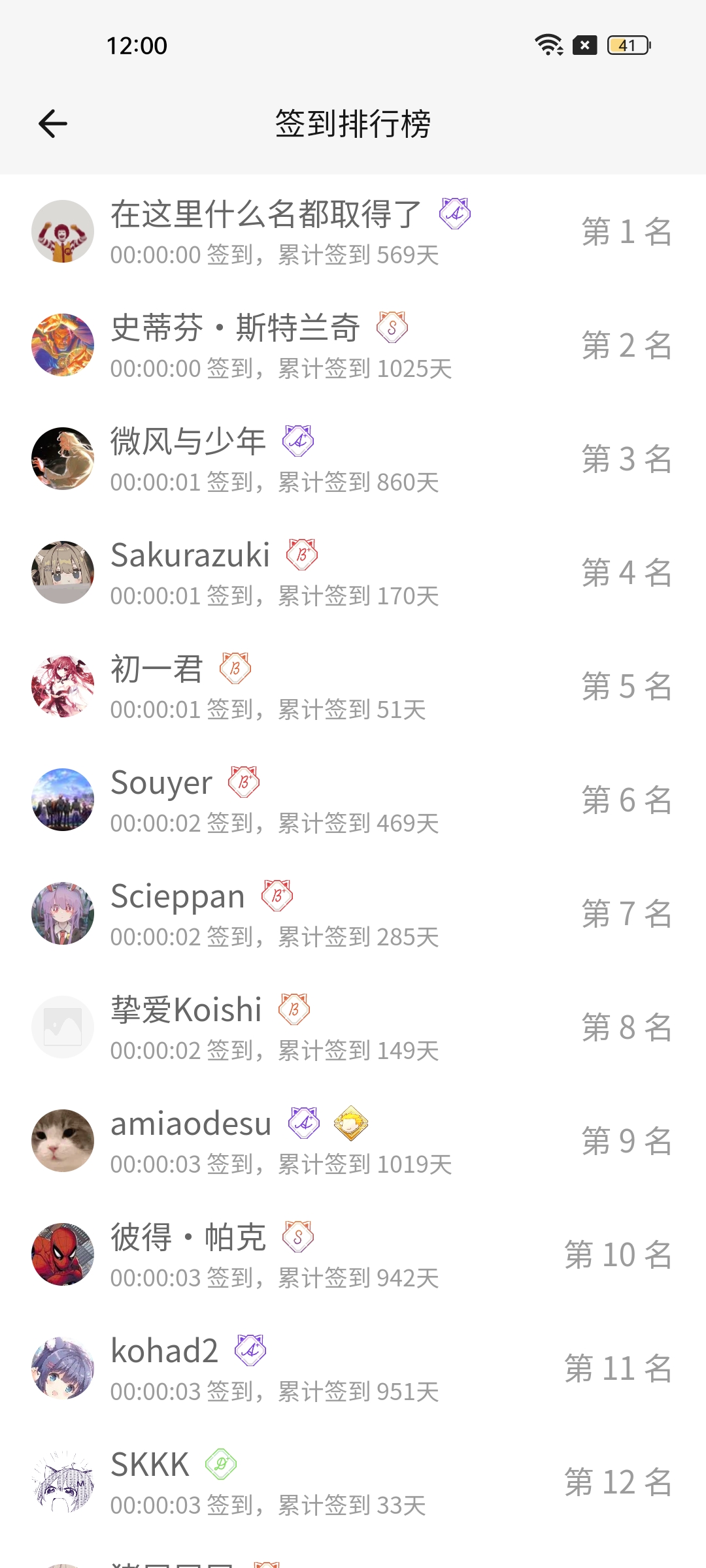Tap the S badge beside 彼得·帕克

[300, 1237]
